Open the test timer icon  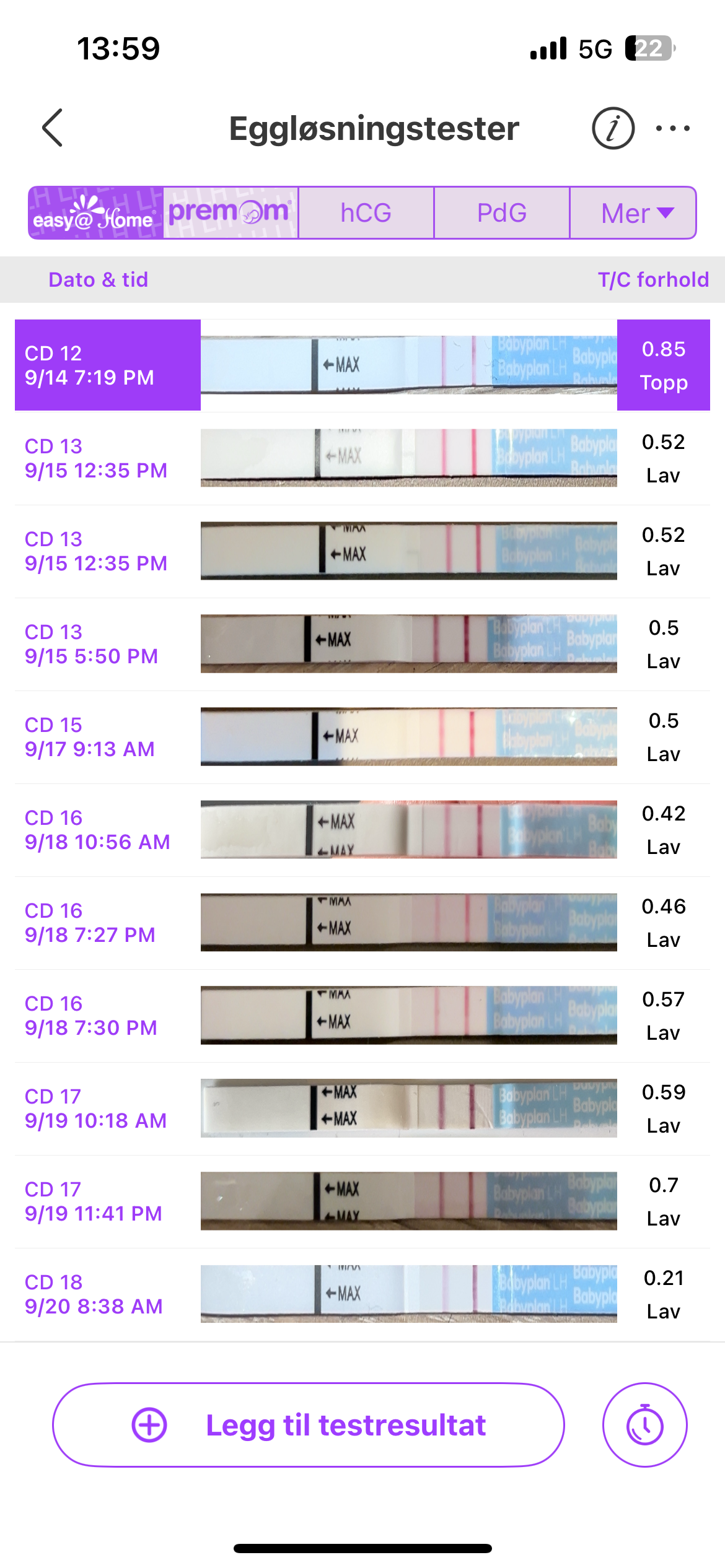pyautogui.click(x=644, y=1424)
